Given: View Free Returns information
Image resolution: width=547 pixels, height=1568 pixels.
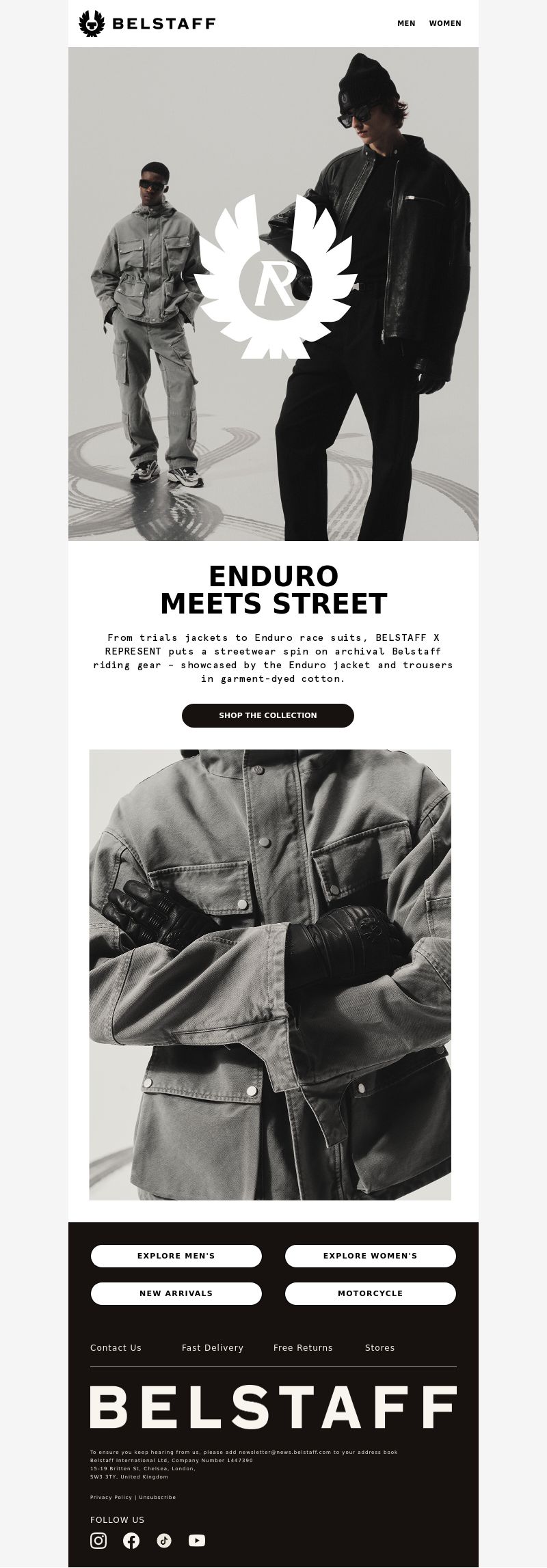Looking at the screenshot, I should tap(303, 1348).
